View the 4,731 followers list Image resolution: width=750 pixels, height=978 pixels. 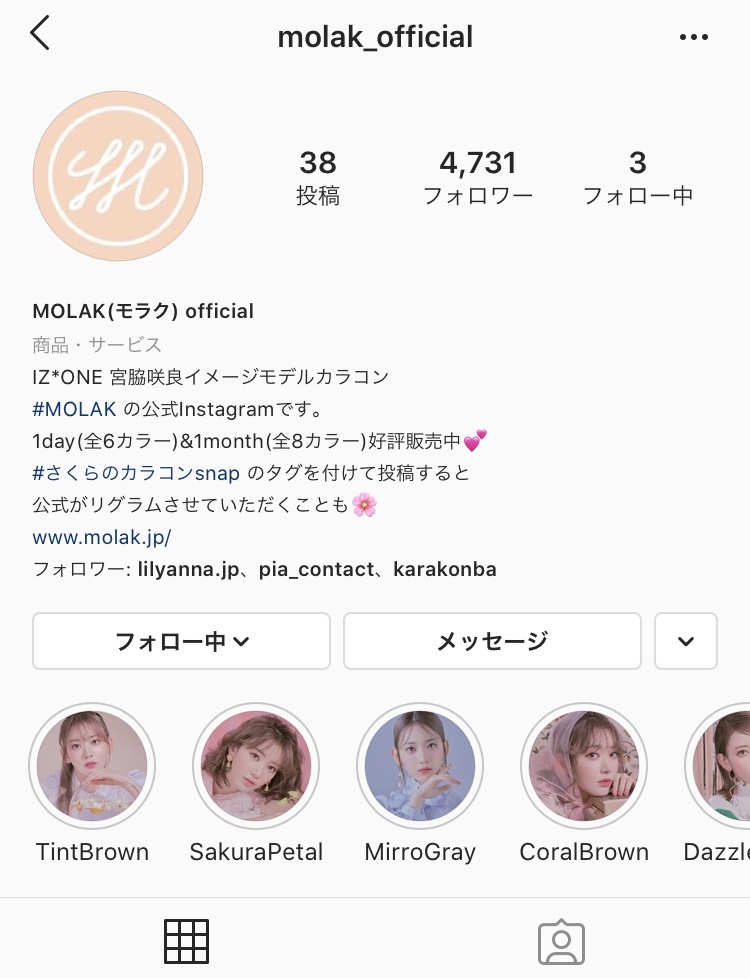pos(478,177)
